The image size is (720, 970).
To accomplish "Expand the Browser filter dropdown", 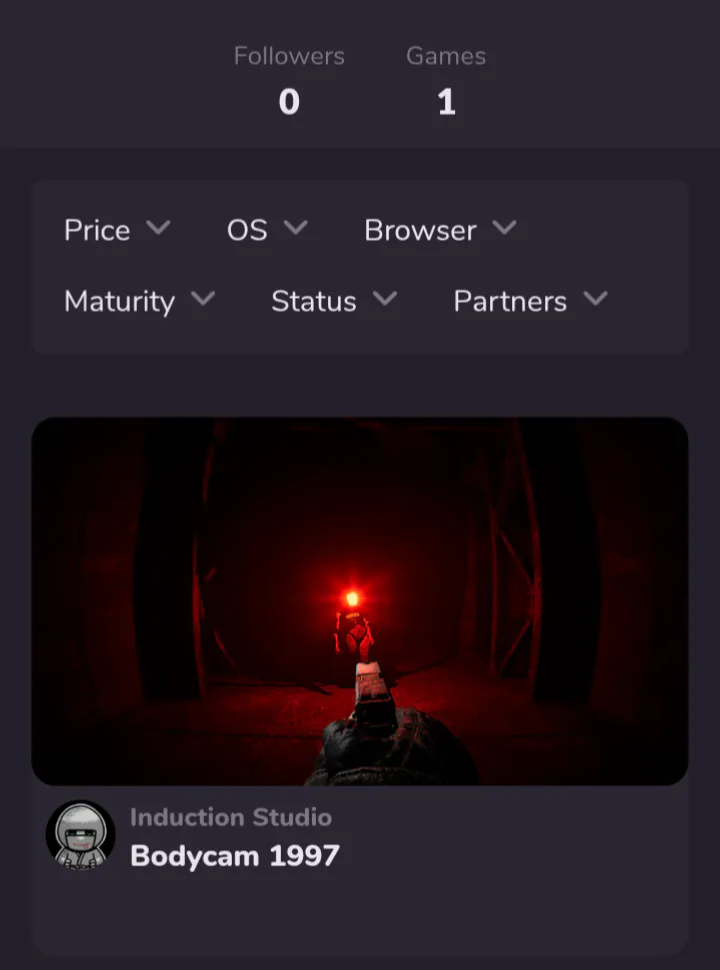I will coord(439,230).
